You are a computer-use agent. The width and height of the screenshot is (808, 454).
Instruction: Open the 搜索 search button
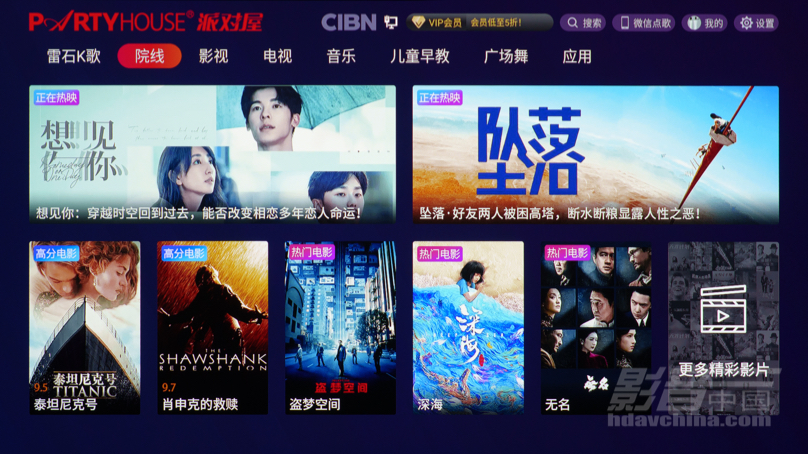pos(582,22)
